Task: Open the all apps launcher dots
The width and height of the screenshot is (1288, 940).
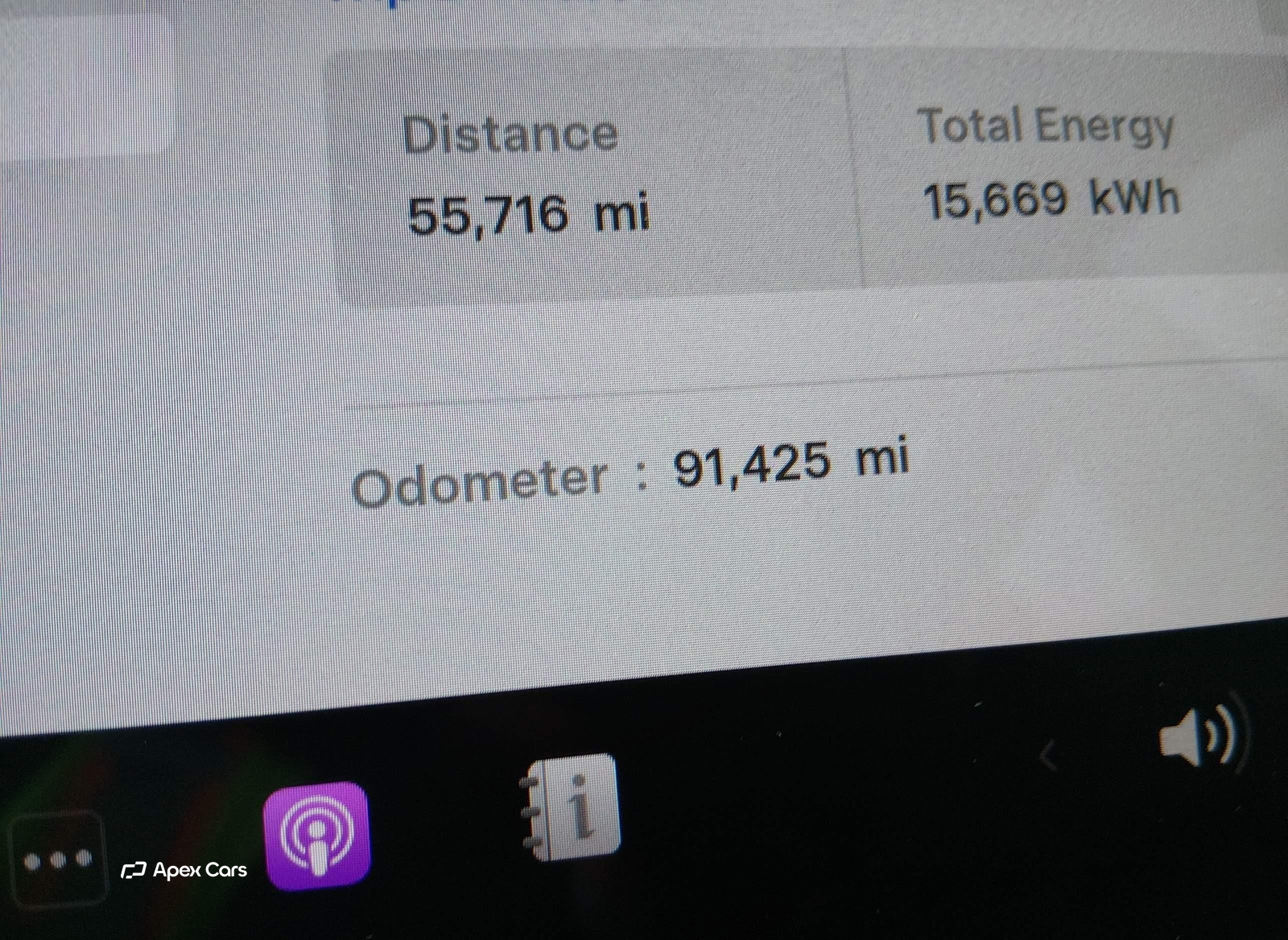Action: pyautogui.click(x=56, y=860)
